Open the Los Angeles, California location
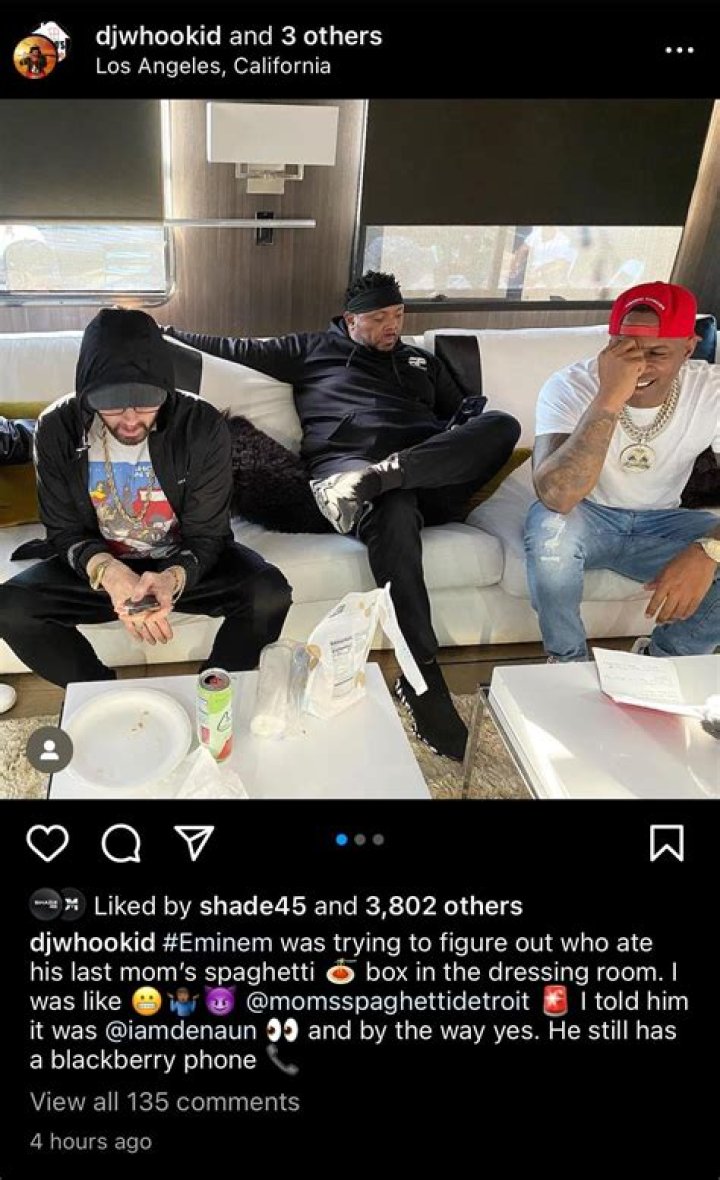Viewport: 720px width, 1180px height. [x=213, y=67]
